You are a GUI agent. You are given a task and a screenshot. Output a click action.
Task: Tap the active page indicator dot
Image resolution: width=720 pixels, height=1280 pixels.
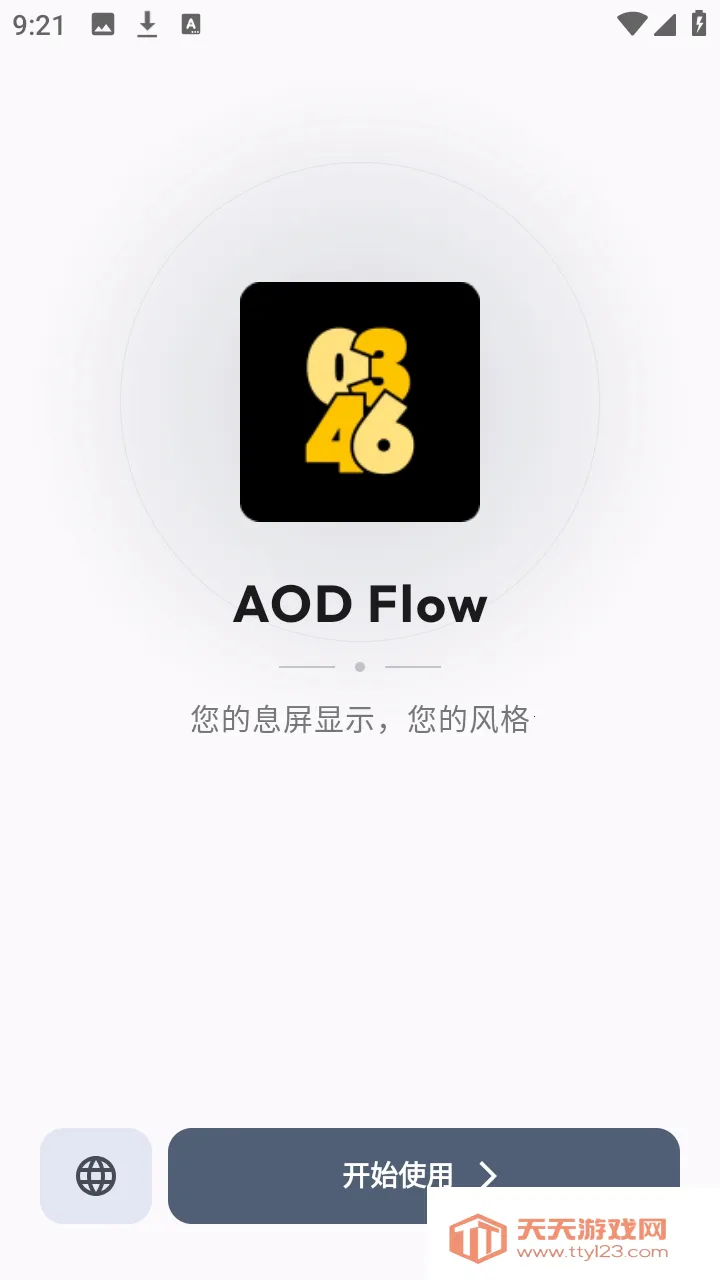point(360,665)
